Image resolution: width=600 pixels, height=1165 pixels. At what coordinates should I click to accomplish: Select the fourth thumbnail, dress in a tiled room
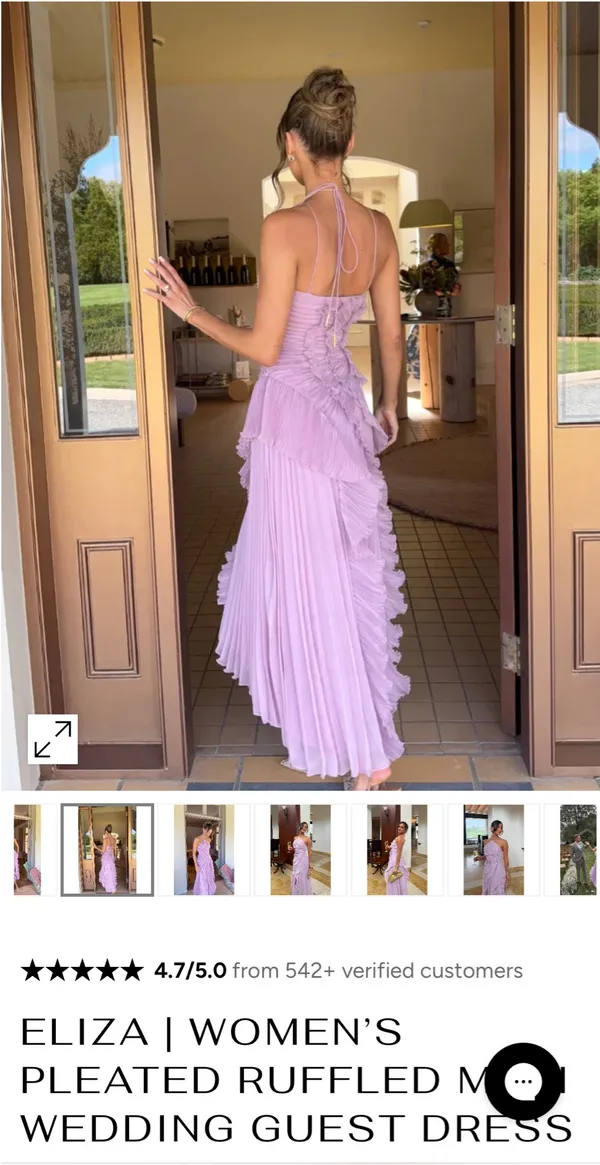tap(301, 849)
